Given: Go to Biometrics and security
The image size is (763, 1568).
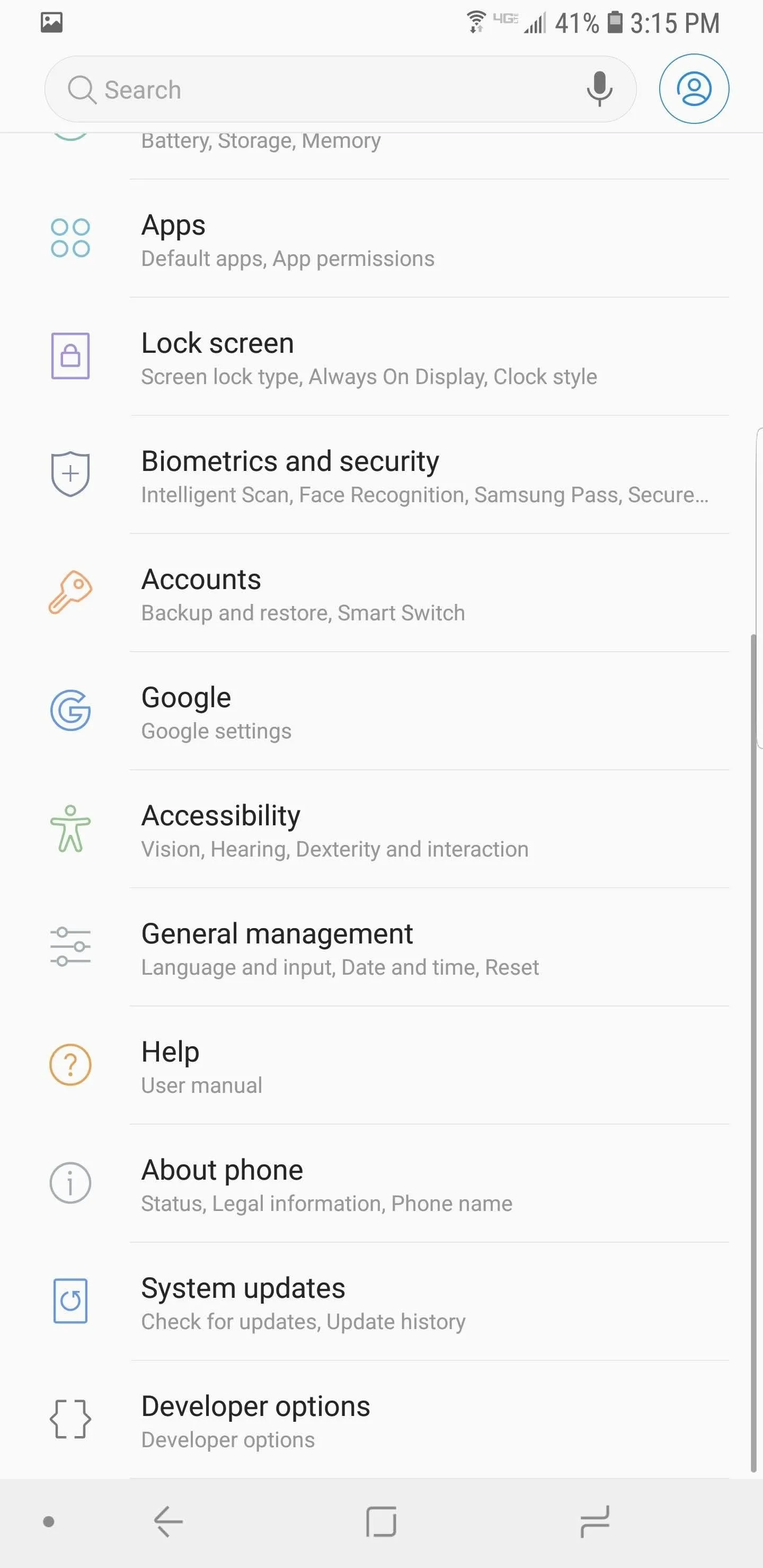Looking at the screenshot, I should pyautogui.click(x=381, y=475).
